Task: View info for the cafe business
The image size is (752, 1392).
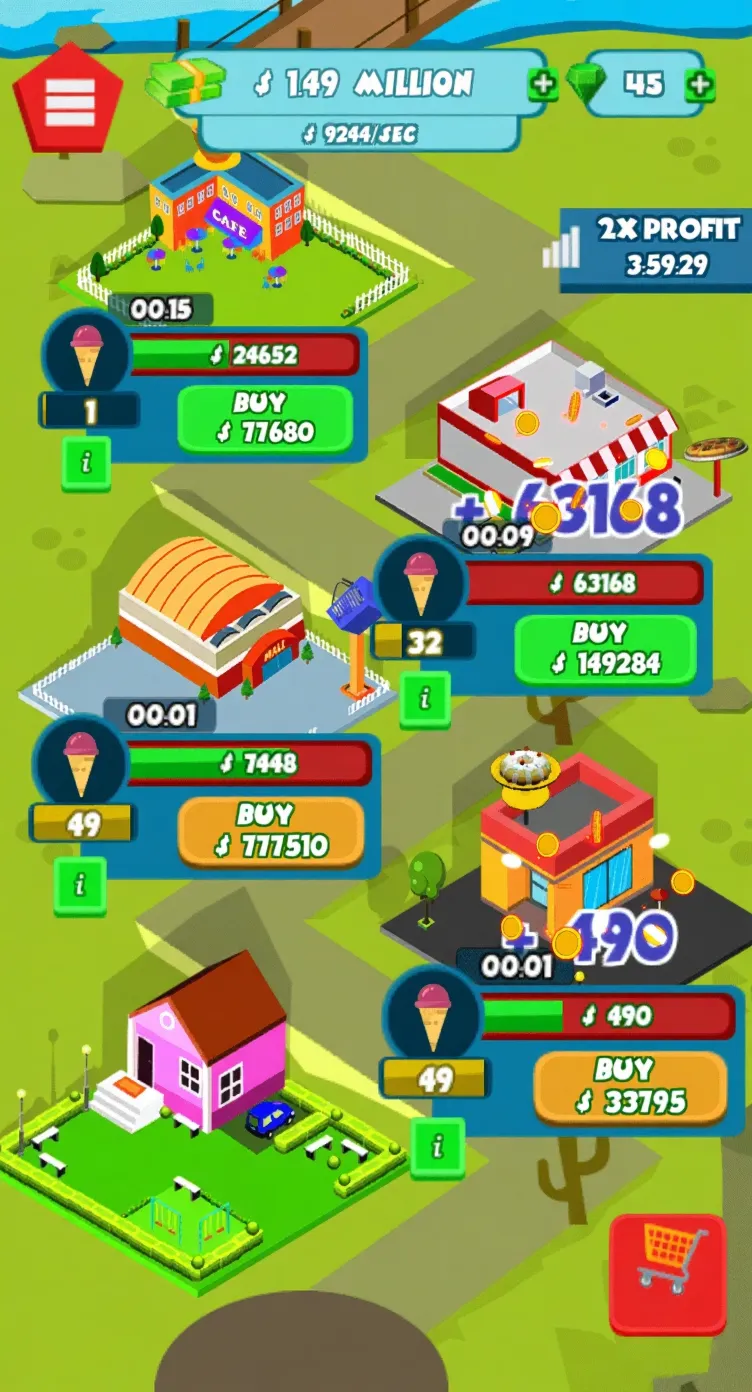Action: 86,463
